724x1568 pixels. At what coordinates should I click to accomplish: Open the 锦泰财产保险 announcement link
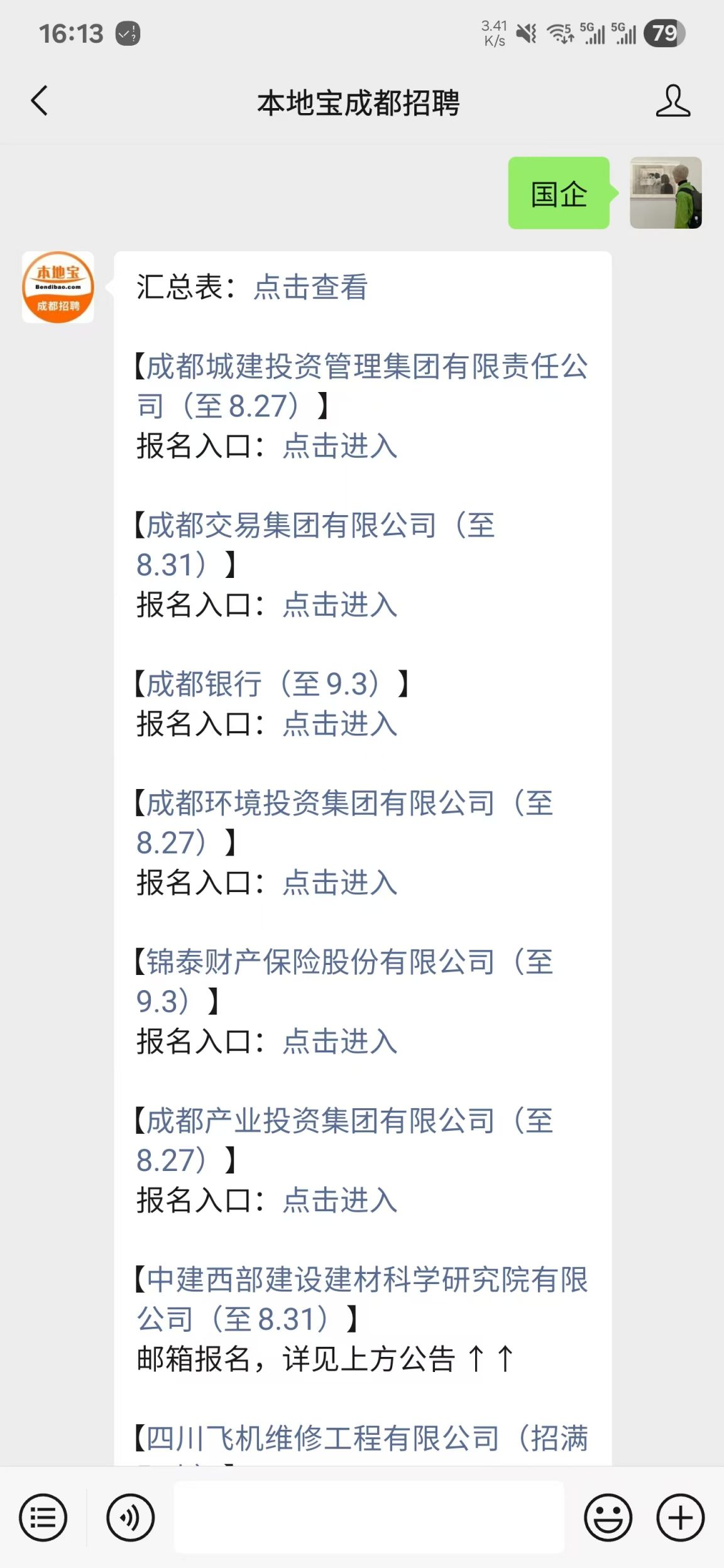pyautogui.click(x=345, y=981)
